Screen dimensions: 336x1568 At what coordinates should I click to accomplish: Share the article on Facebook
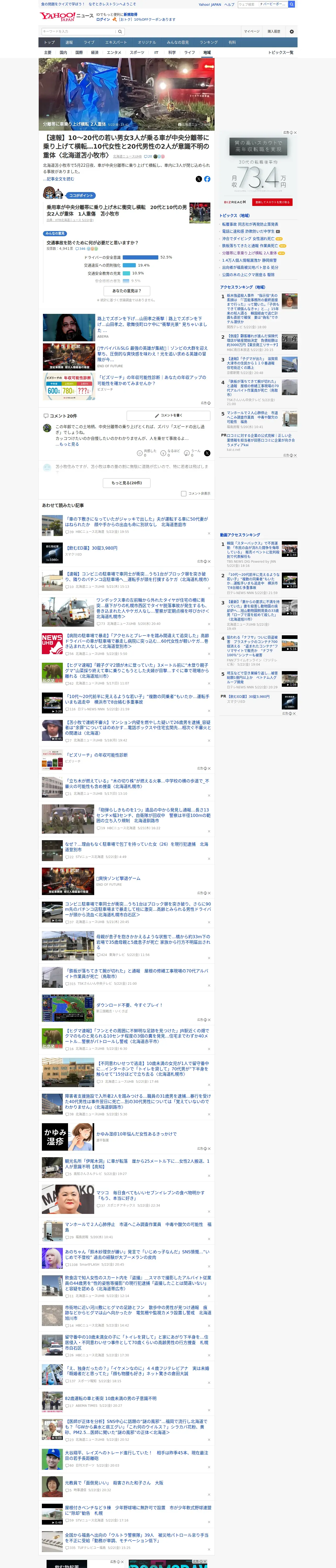click(x=207, y=179)
